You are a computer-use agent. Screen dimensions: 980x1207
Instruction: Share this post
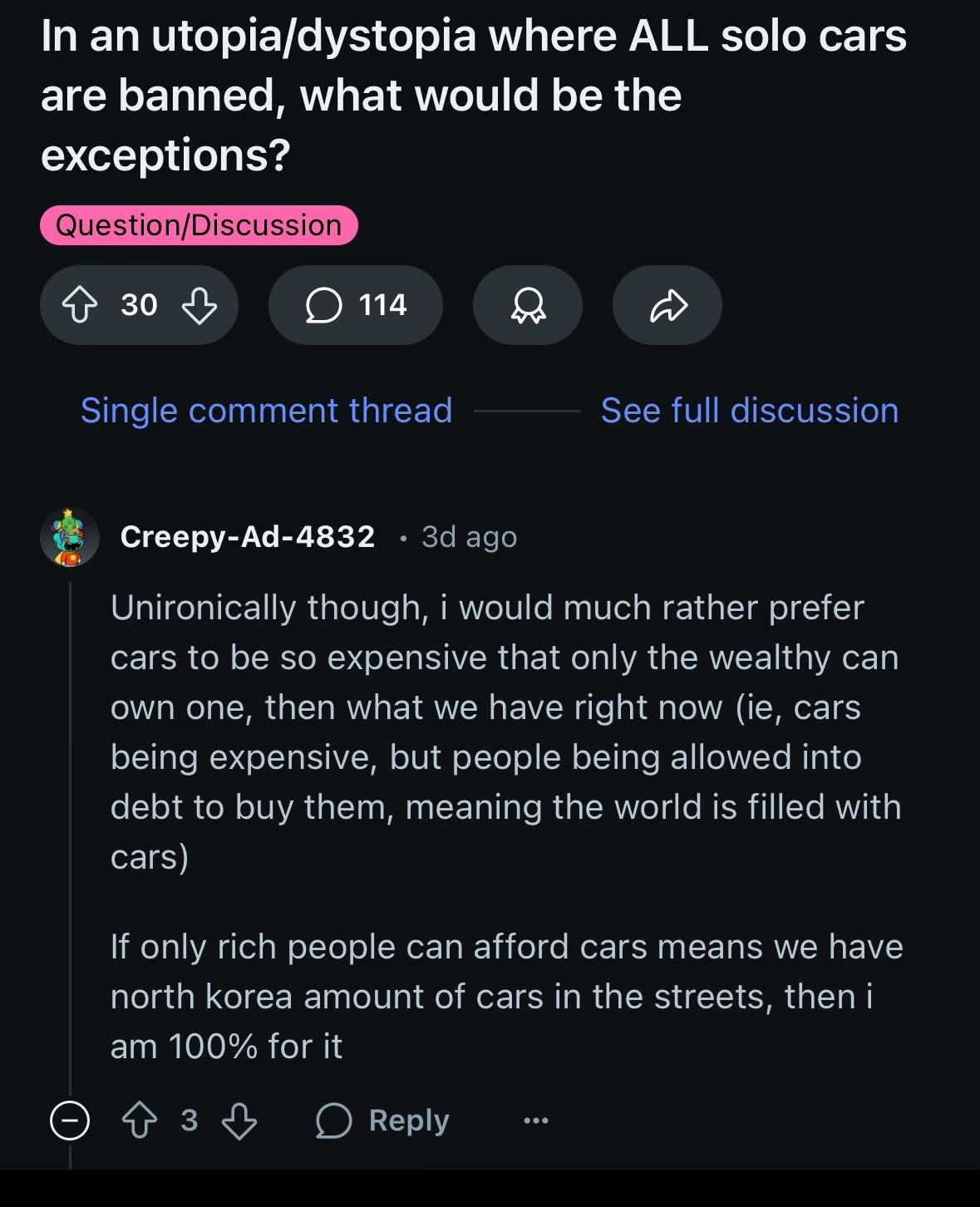[x=667, y=305]
